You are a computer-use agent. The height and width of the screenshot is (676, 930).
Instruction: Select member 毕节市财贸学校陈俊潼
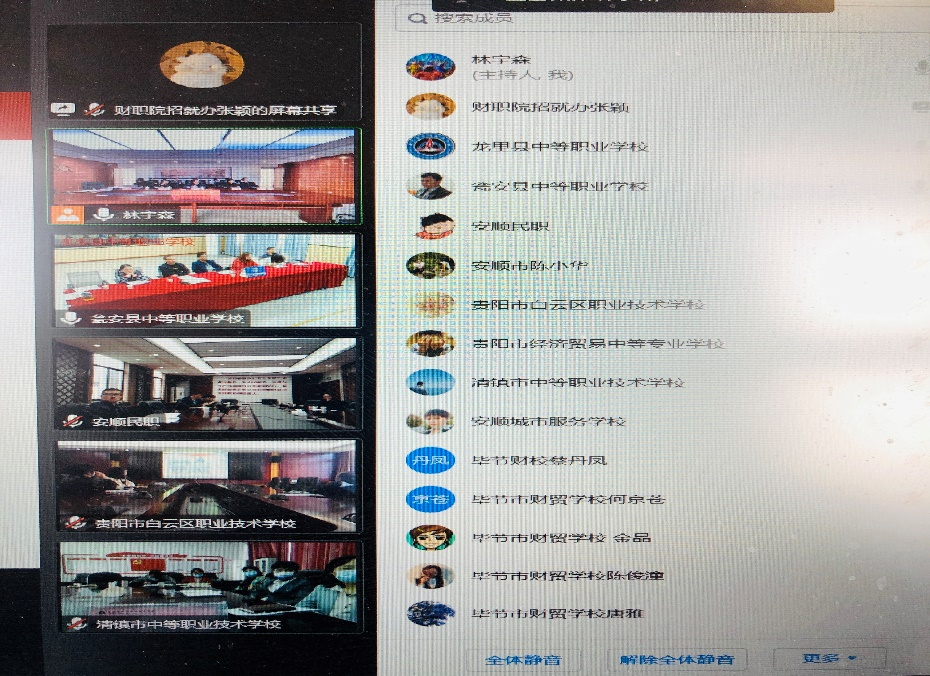coord(567,576)
